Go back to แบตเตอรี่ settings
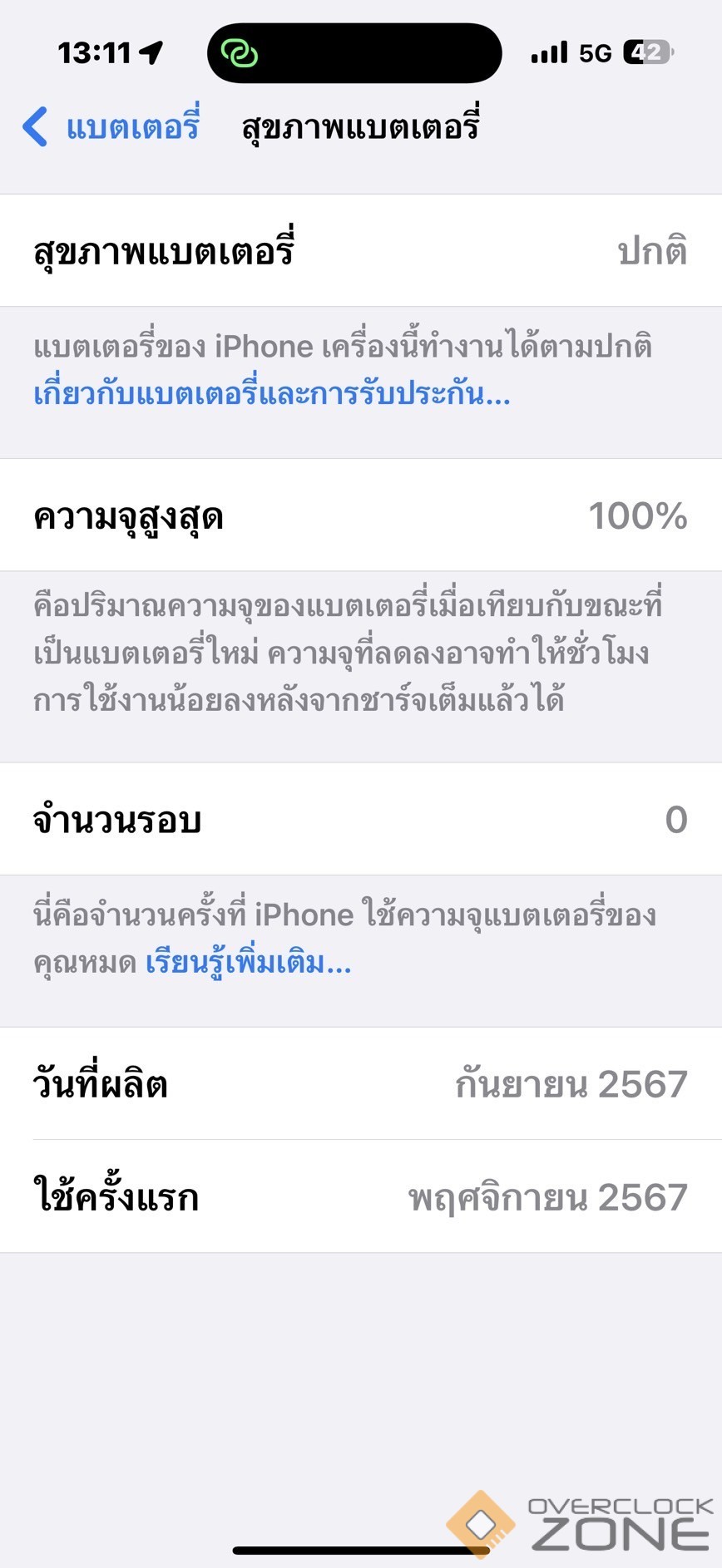This screenshot has width=722, height=1568. tap(111, 127)
